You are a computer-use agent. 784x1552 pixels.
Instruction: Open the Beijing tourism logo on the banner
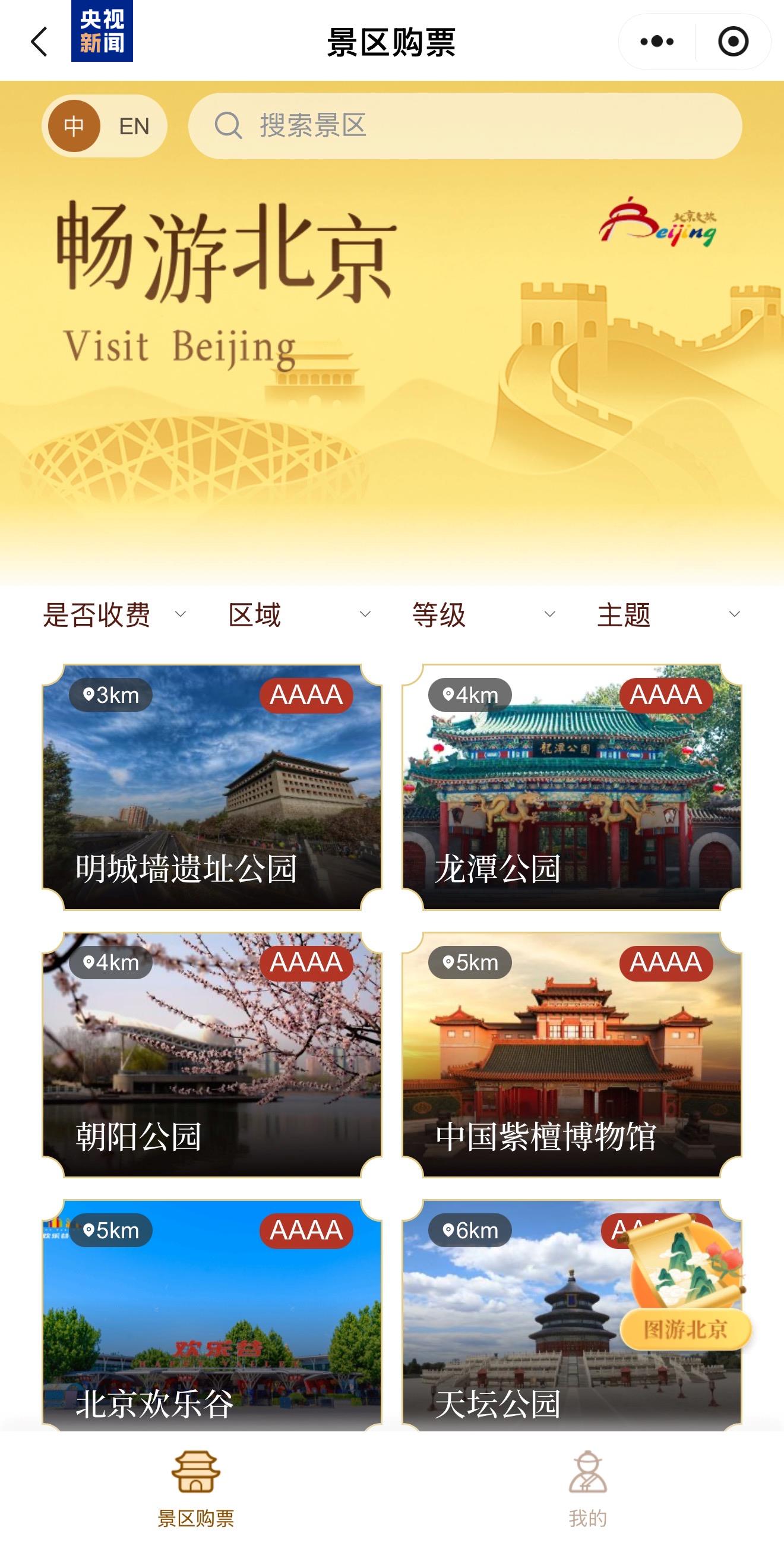659,226
